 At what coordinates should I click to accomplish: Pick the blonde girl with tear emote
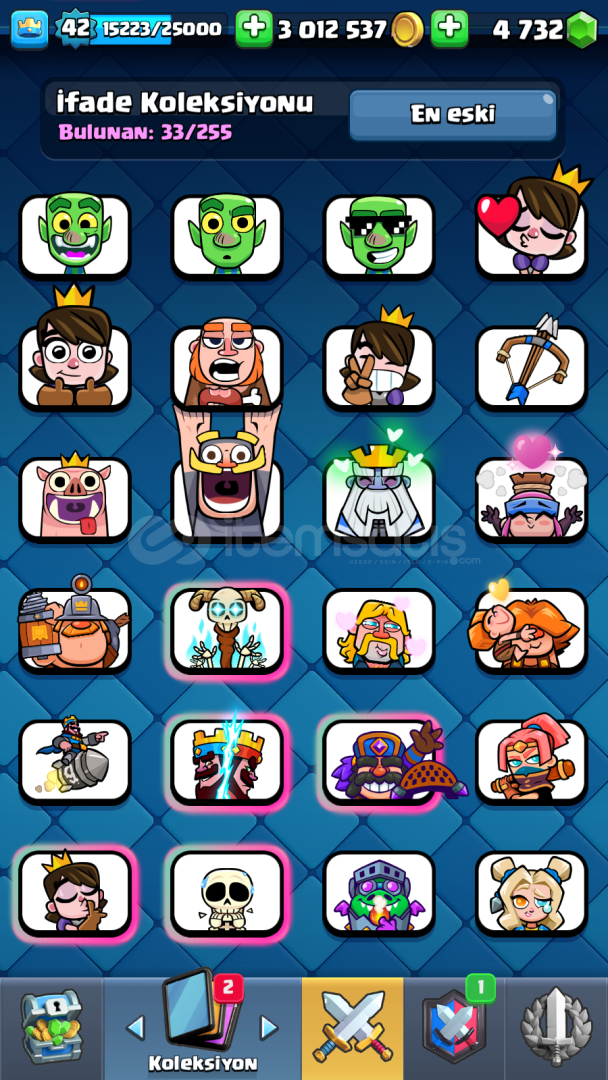tap(531, 893)
